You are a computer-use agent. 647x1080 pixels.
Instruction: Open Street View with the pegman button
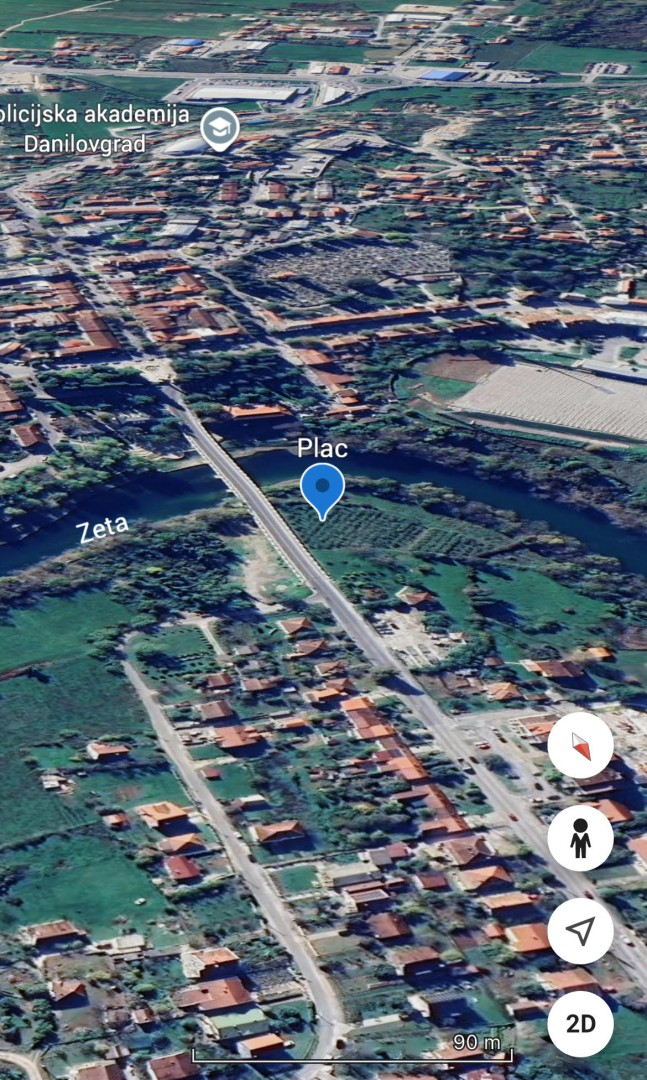pos(581,838)
